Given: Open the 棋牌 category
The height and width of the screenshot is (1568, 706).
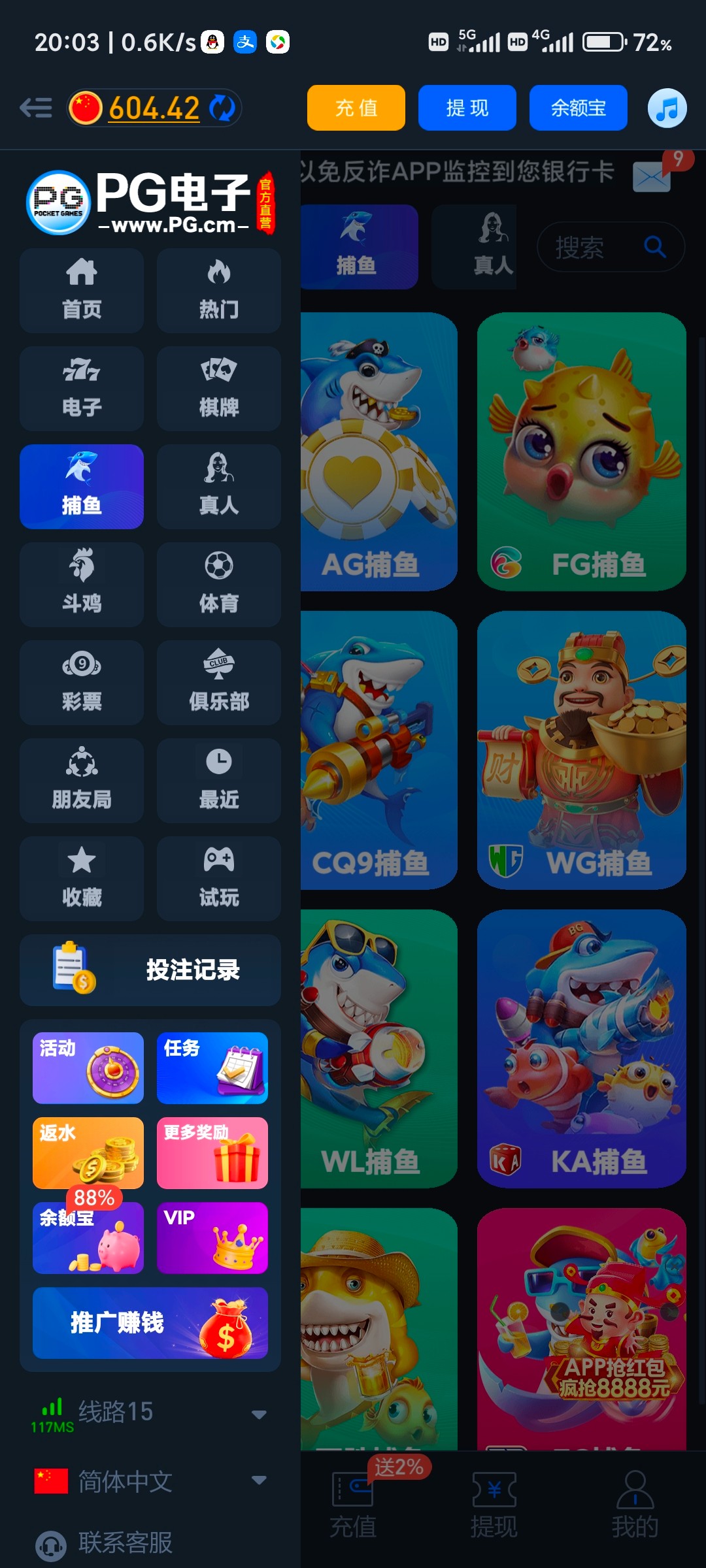Looking at the screenshot, I should (x=219, y=389).
